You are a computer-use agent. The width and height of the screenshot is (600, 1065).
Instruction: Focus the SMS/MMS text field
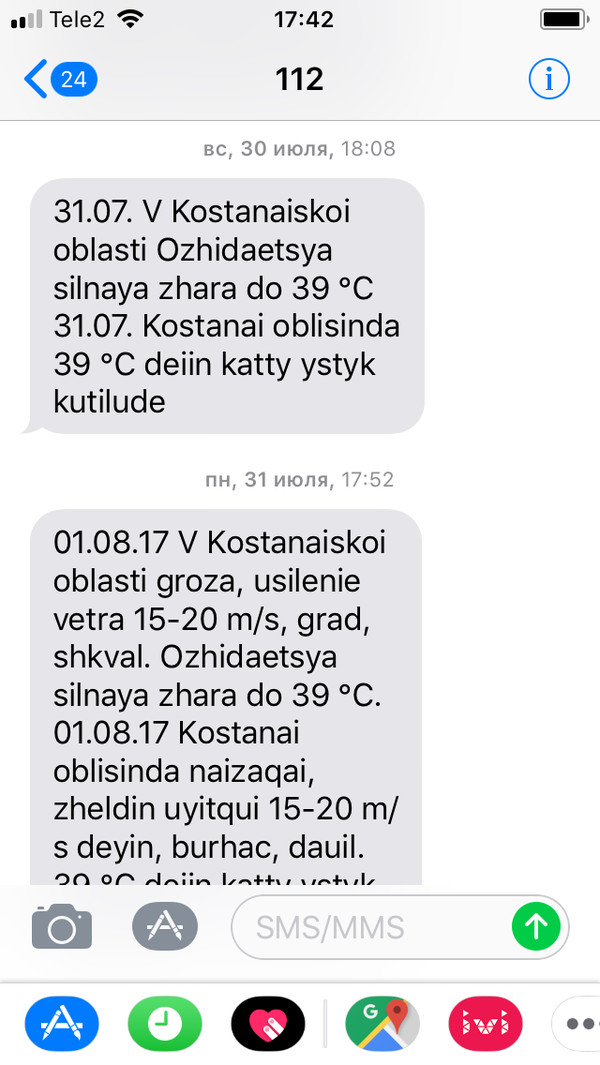pyautogui.click(x=370, y=927)
